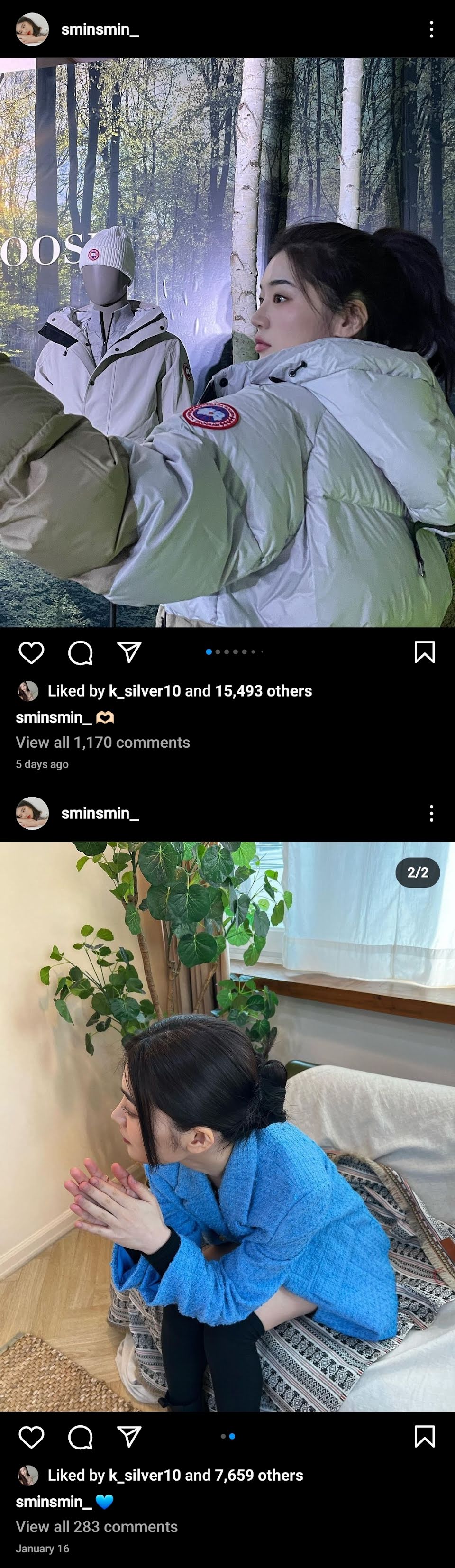Share the post from 5 days ago
Viewport: 455px width, 1568px height.
tap(129, 652)
